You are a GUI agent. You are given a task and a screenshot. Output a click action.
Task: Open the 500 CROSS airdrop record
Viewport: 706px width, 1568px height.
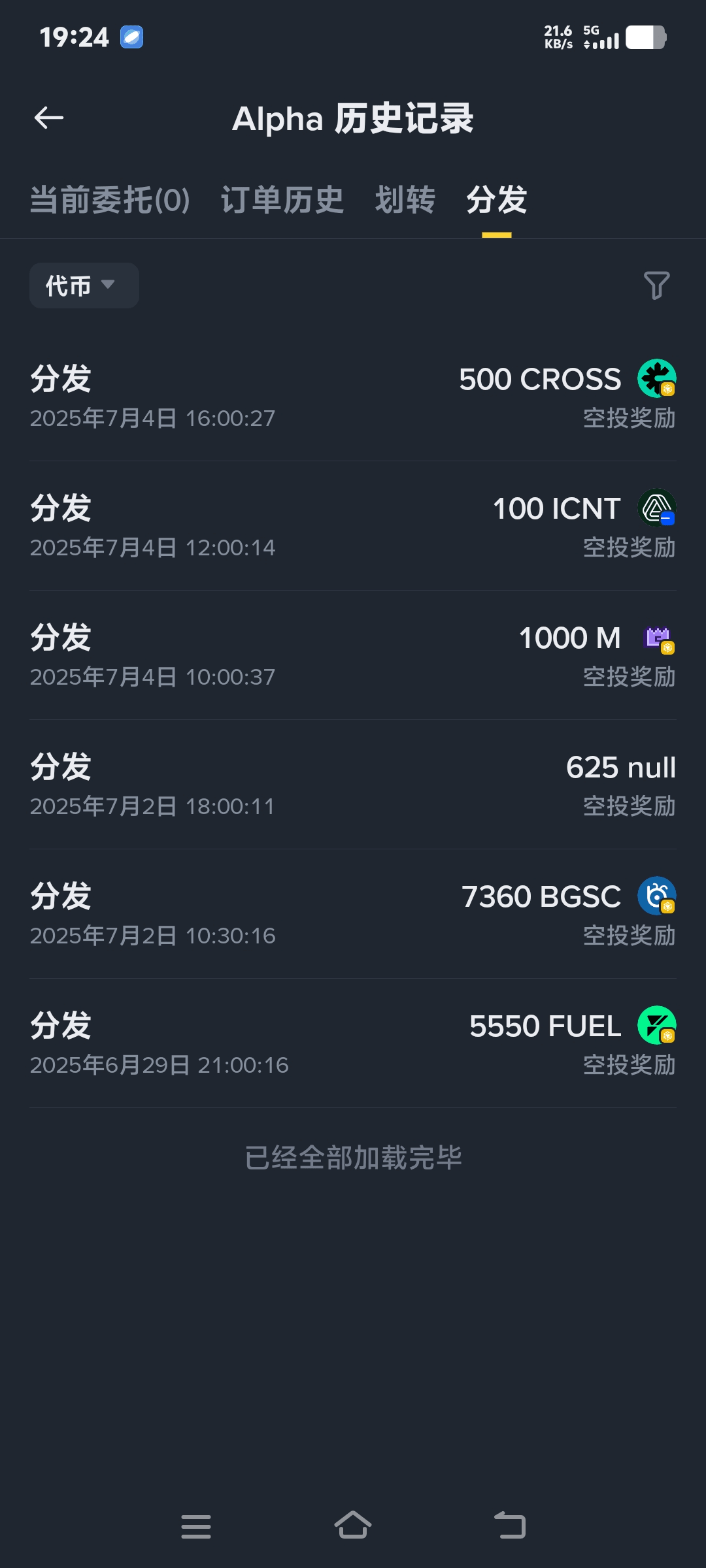click(353, 397)
